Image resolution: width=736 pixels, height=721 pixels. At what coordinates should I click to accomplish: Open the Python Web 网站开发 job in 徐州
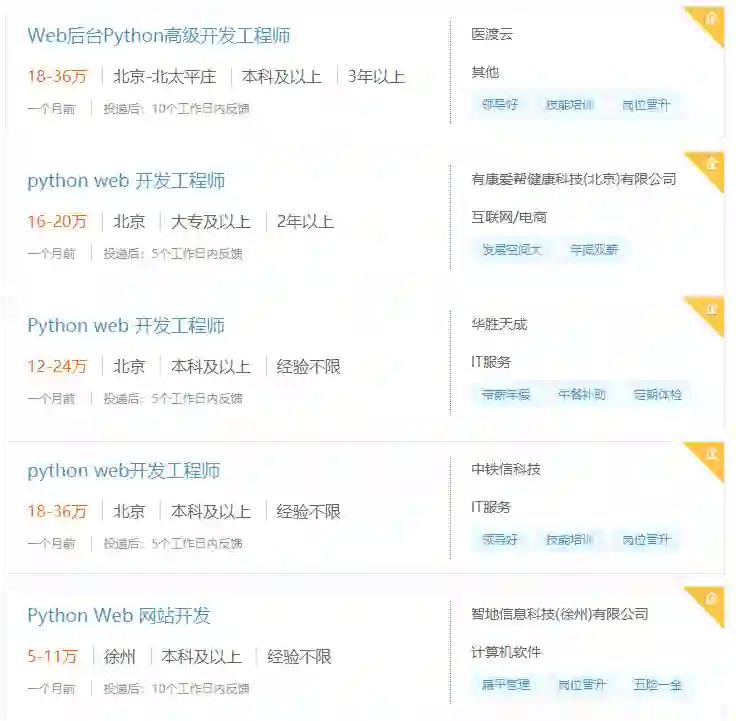119,616
